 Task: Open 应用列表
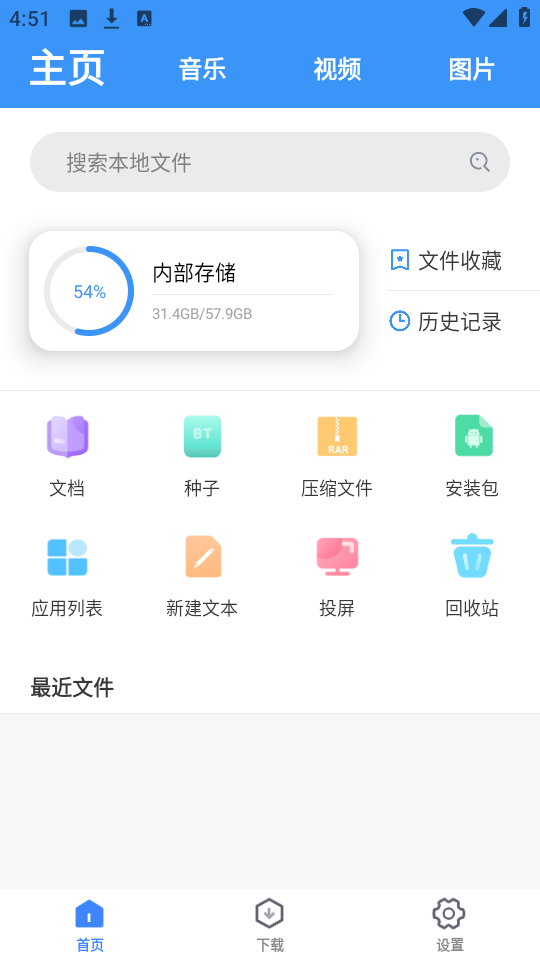(67, 576)
